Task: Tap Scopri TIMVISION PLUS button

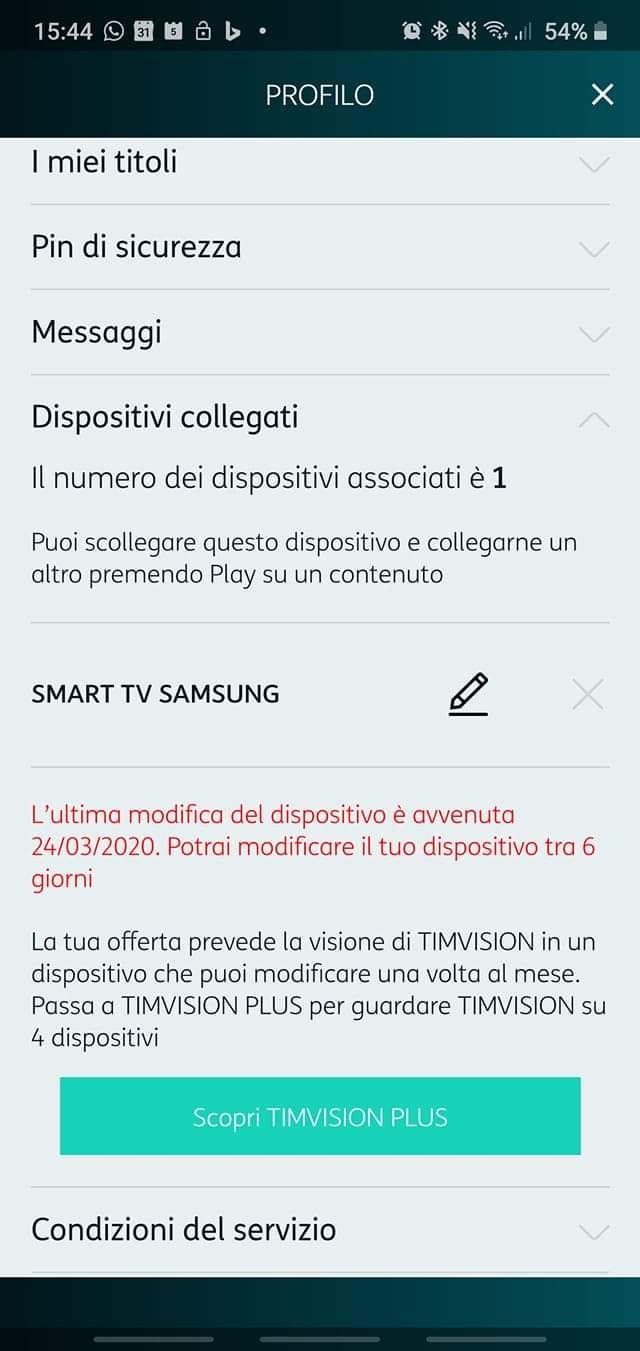Action: pos(320,1117)
